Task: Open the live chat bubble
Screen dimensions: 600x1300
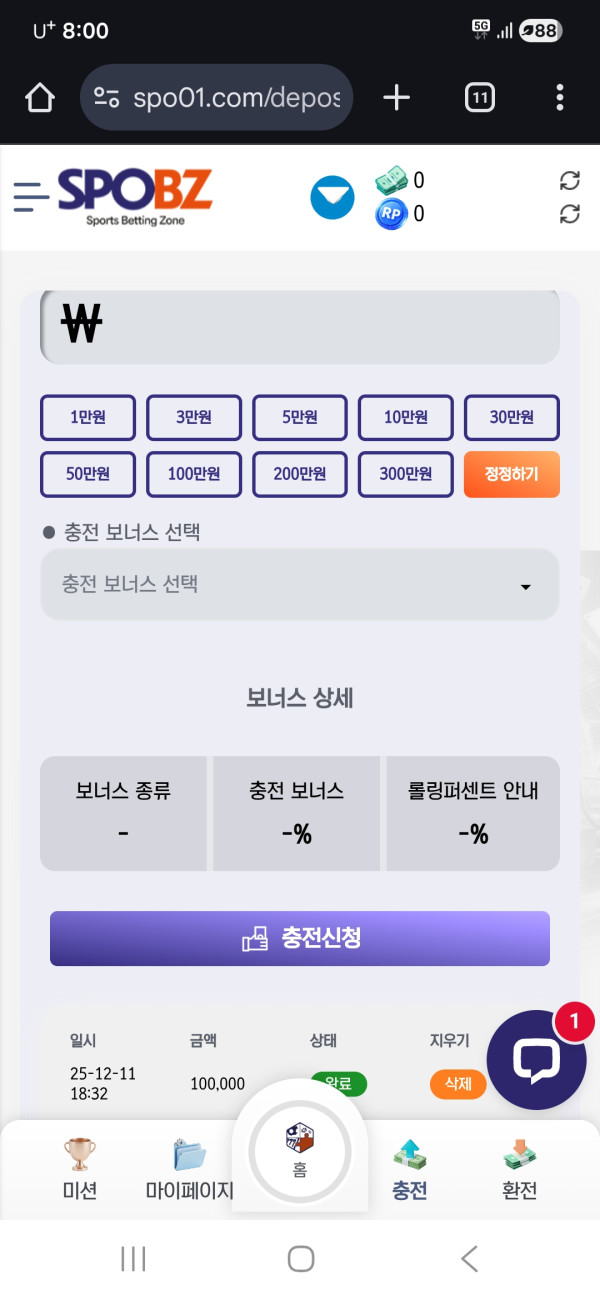Action: pos(536,1060)
